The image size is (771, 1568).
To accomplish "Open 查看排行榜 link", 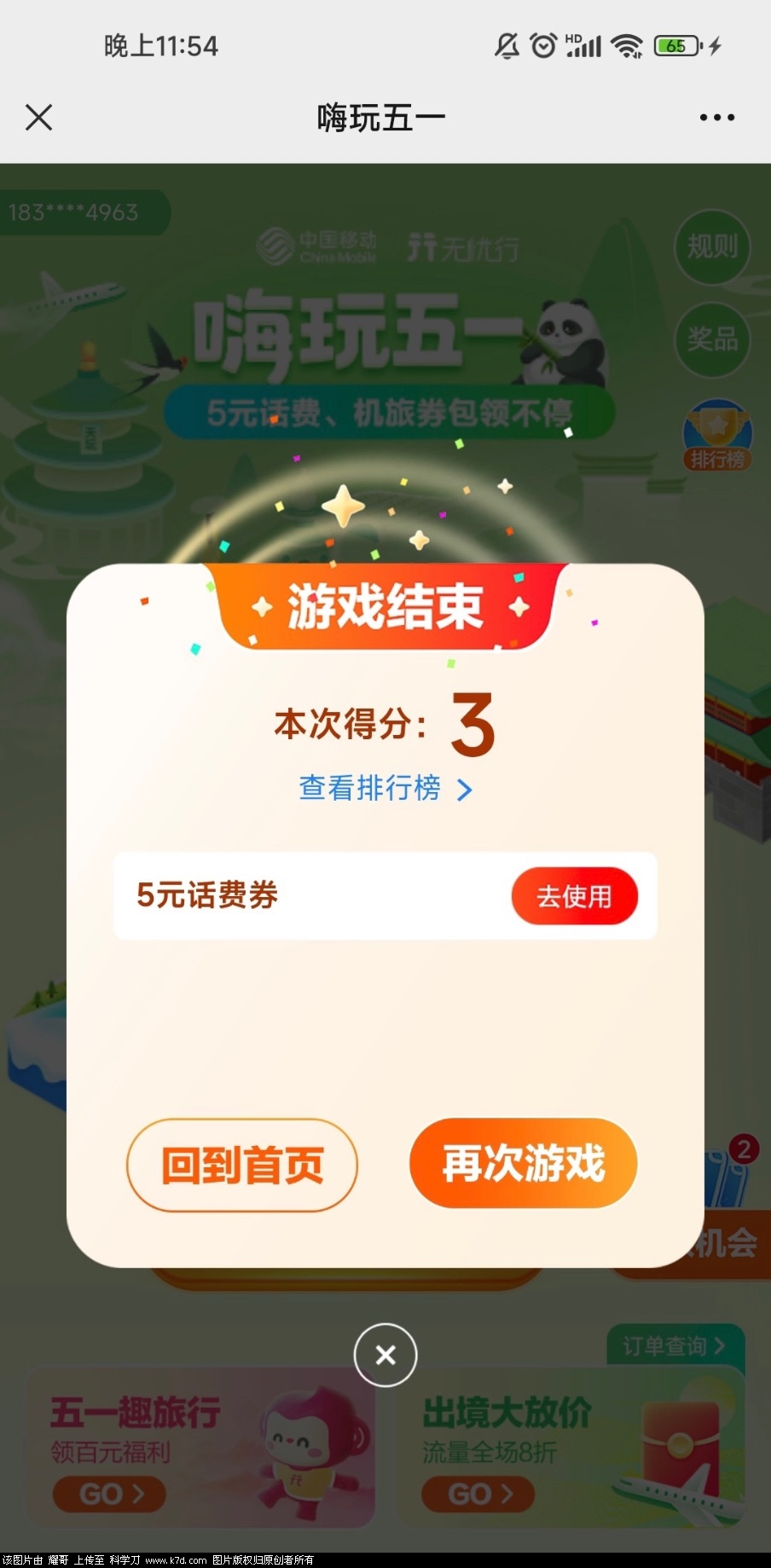I will 385,789.
